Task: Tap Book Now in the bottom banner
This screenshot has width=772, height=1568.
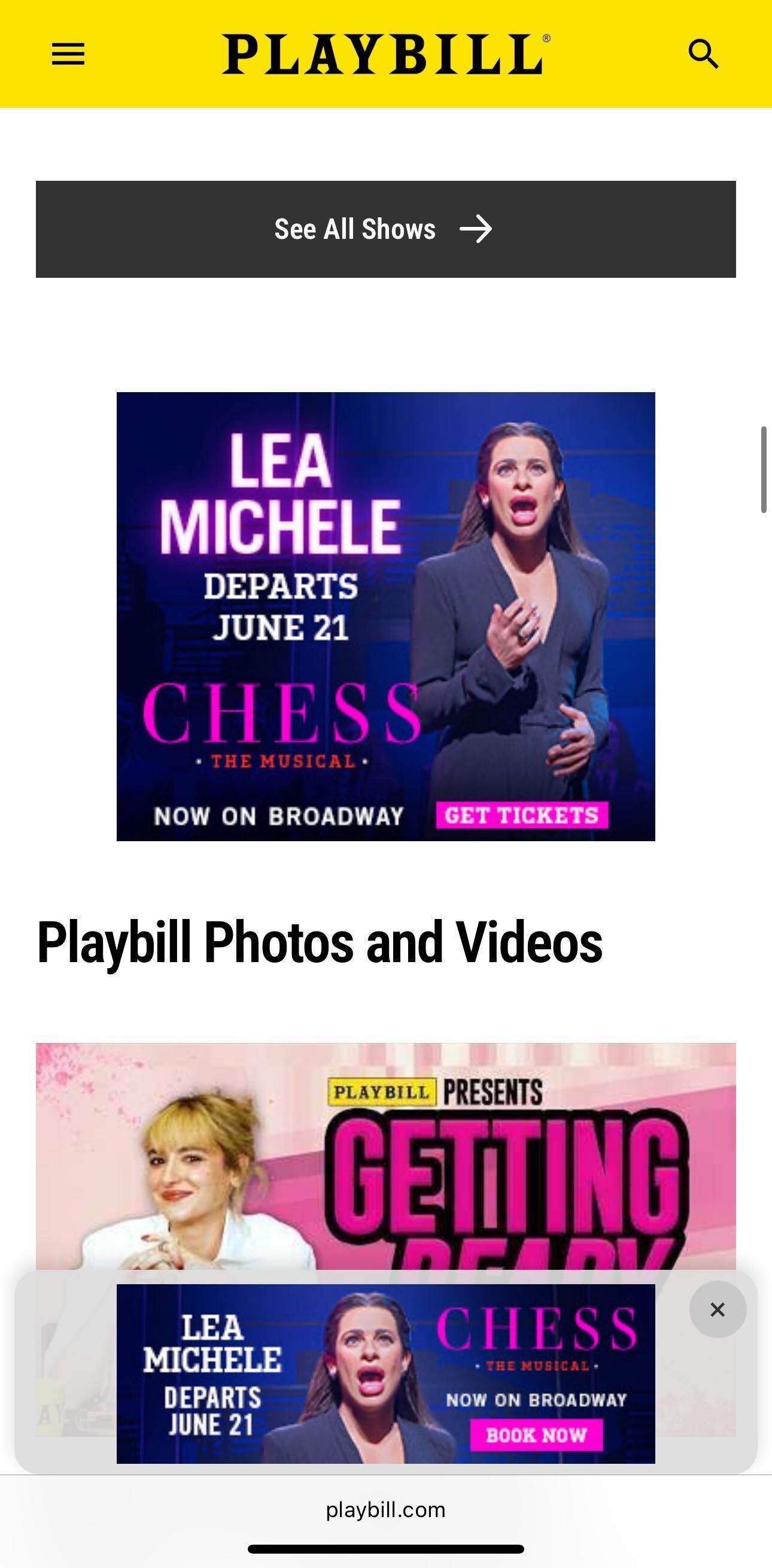Action: point(536,1435)
